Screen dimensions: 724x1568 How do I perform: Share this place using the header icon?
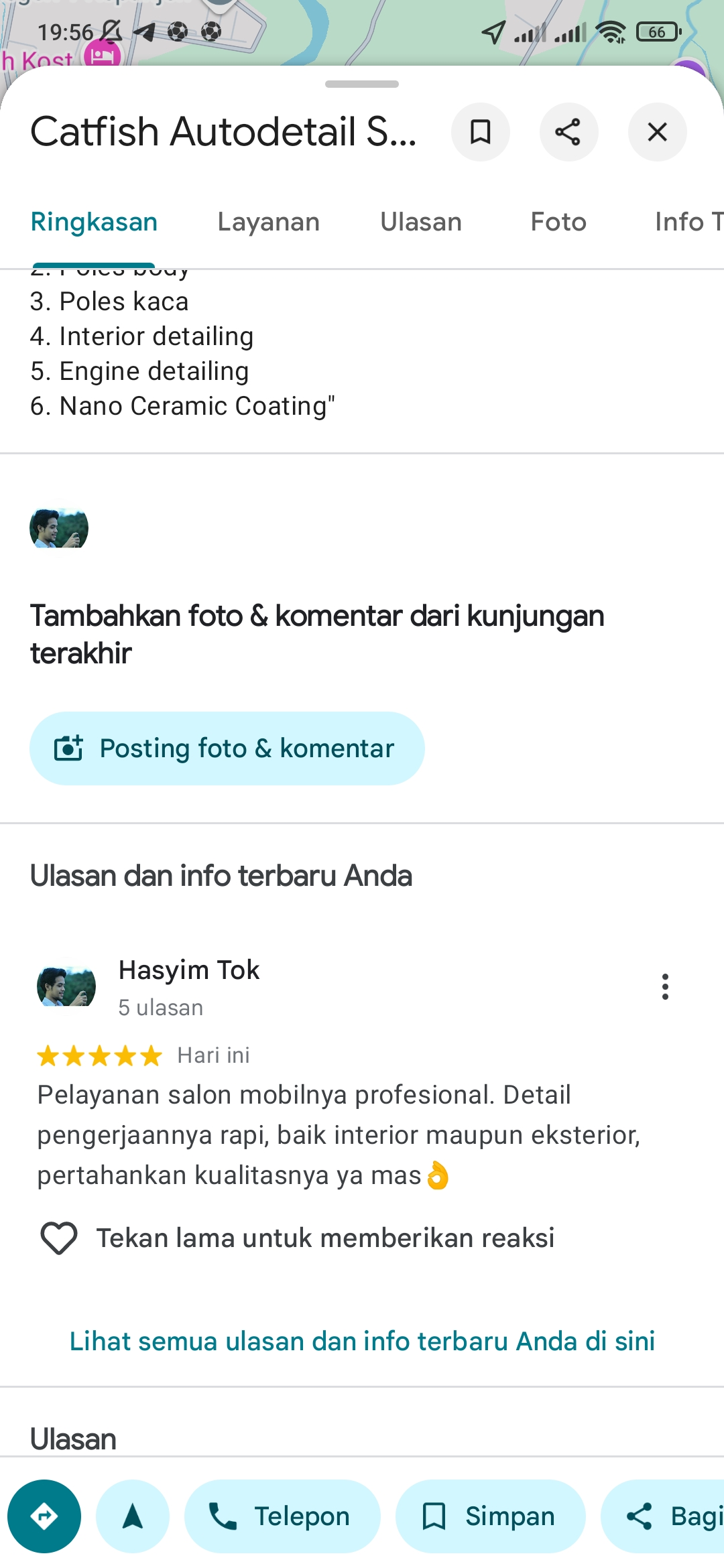tap(568, 132)
